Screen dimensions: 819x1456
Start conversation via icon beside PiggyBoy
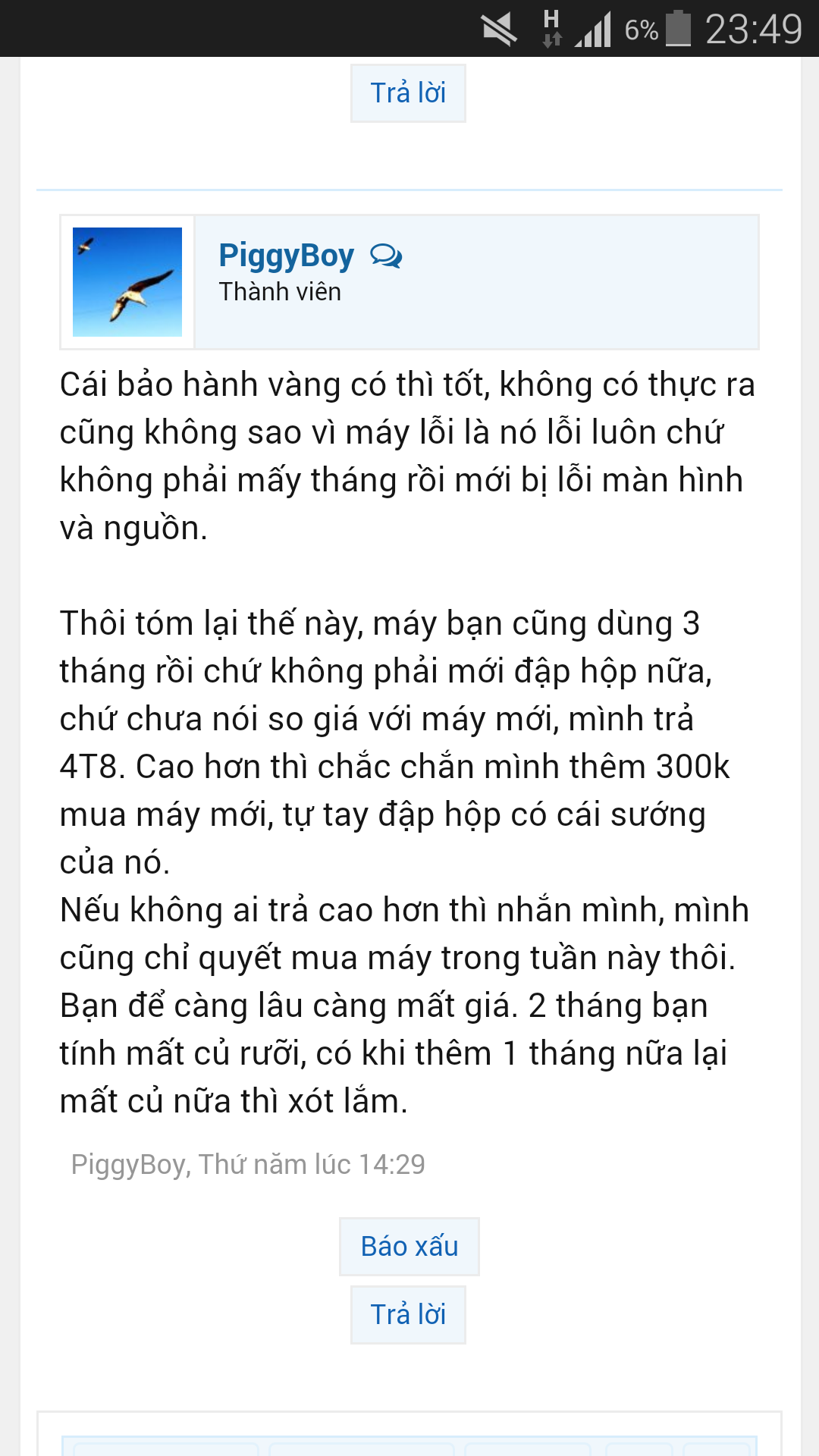(386, 256)
